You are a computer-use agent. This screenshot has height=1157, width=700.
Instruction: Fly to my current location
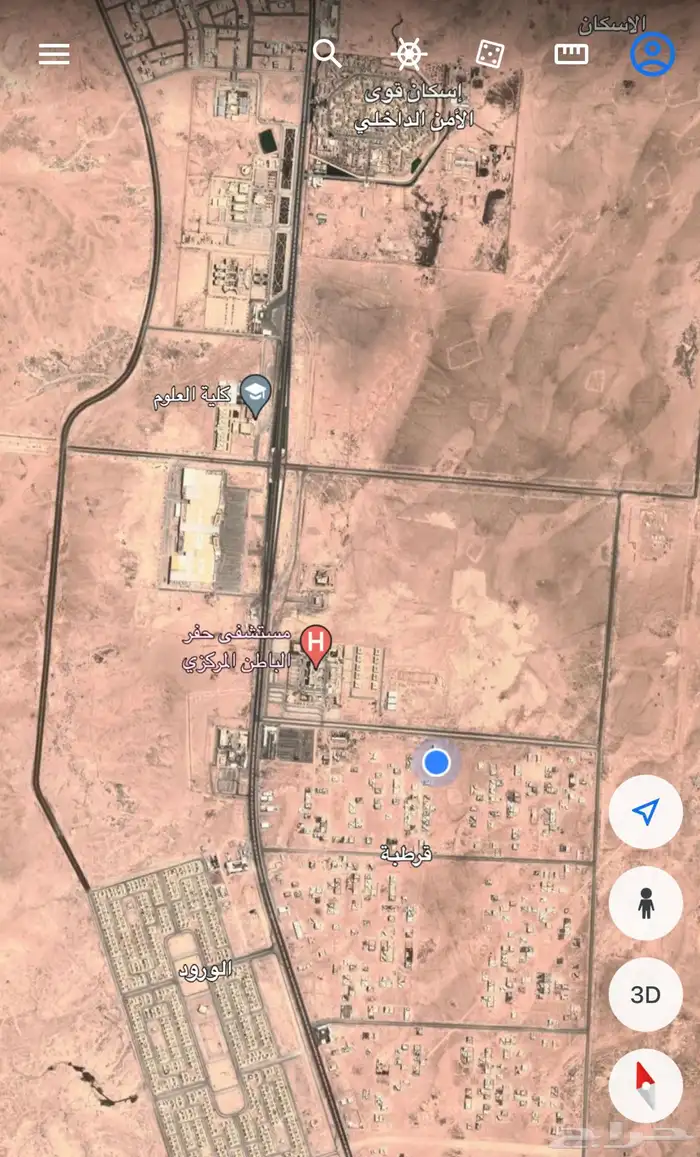point(646,812)
